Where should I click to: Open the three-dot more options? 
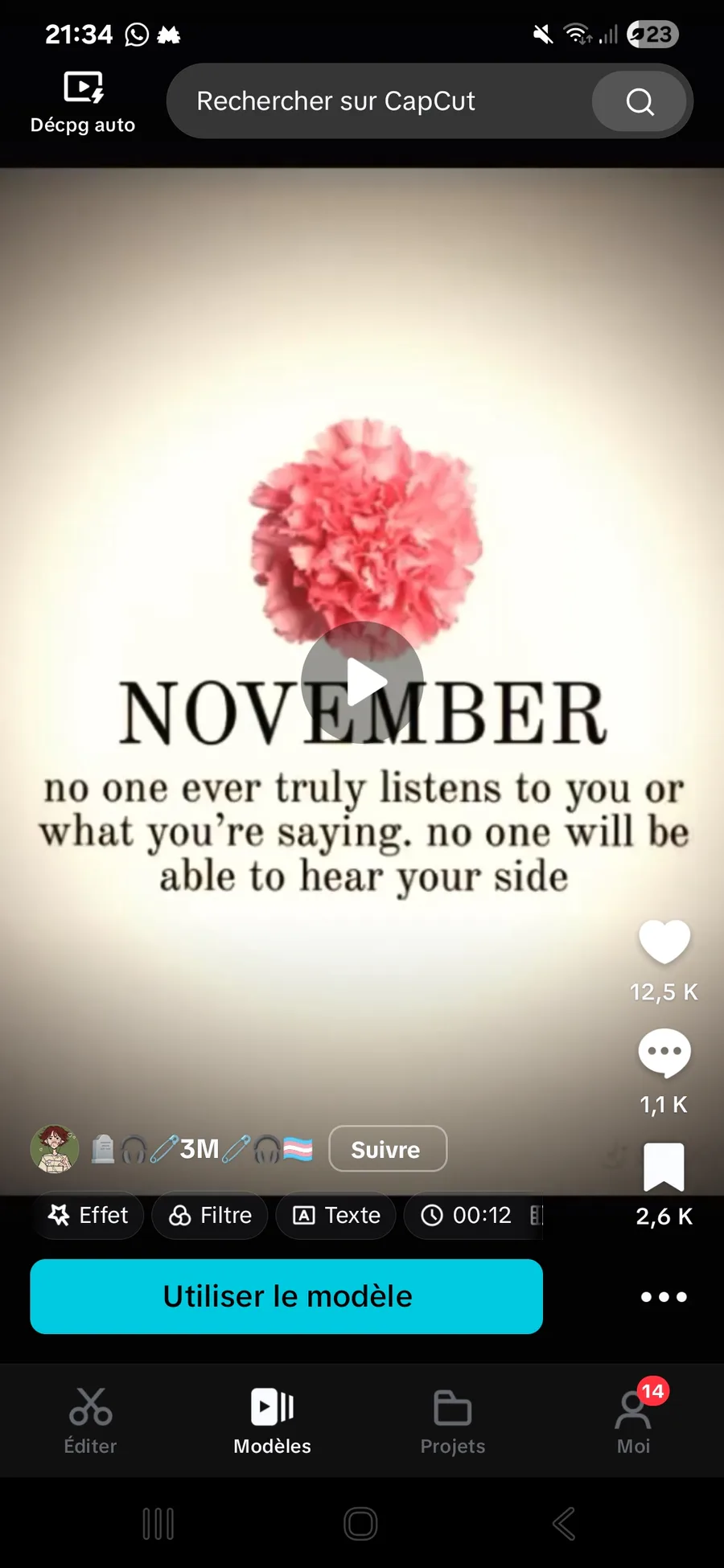point(664,1296)
